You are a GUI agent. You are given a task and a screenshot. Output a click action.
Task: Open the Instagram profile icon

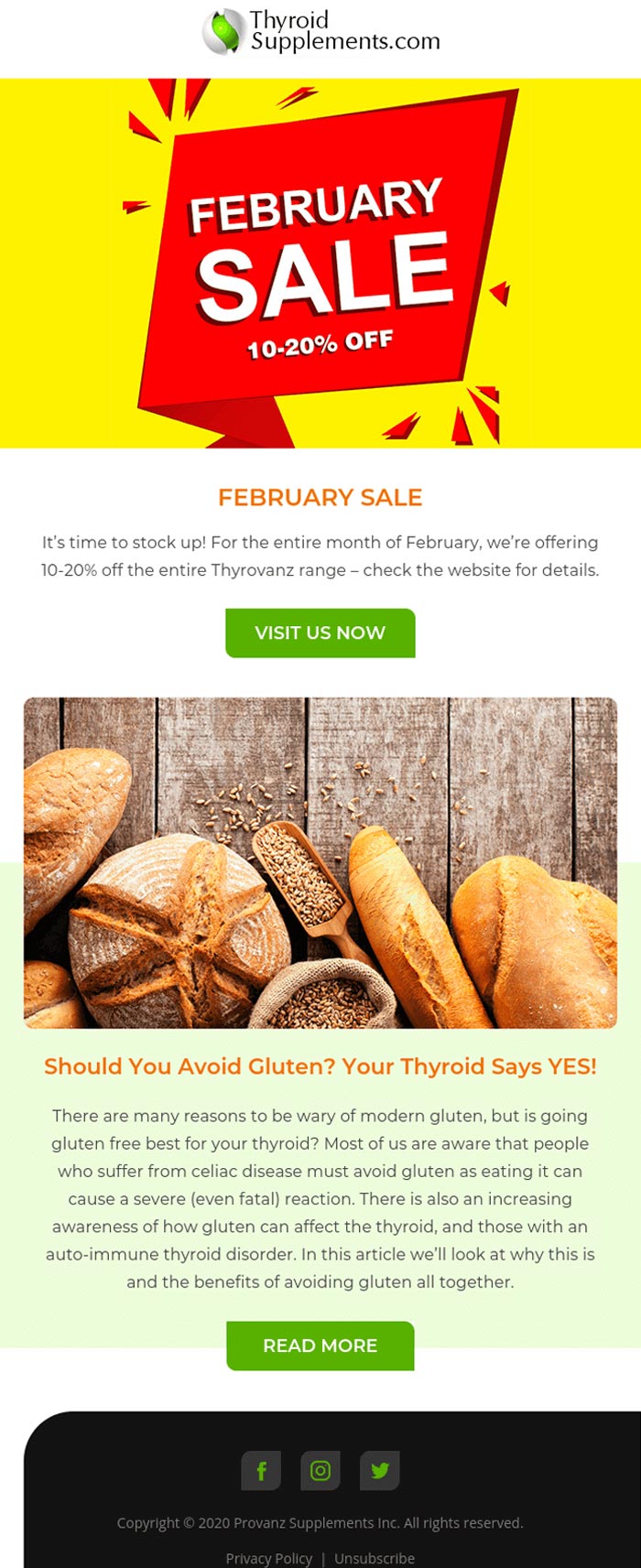coord(320,1470)
